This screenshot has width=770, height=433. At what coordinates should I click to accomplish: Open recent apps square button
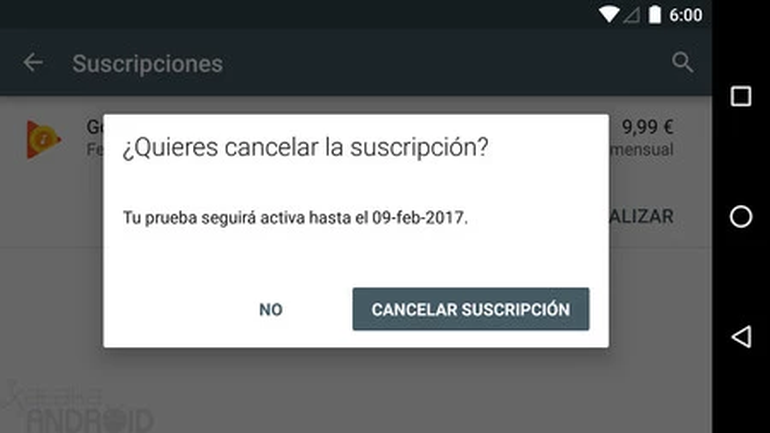pyautogui.click(x=741, y=96)
